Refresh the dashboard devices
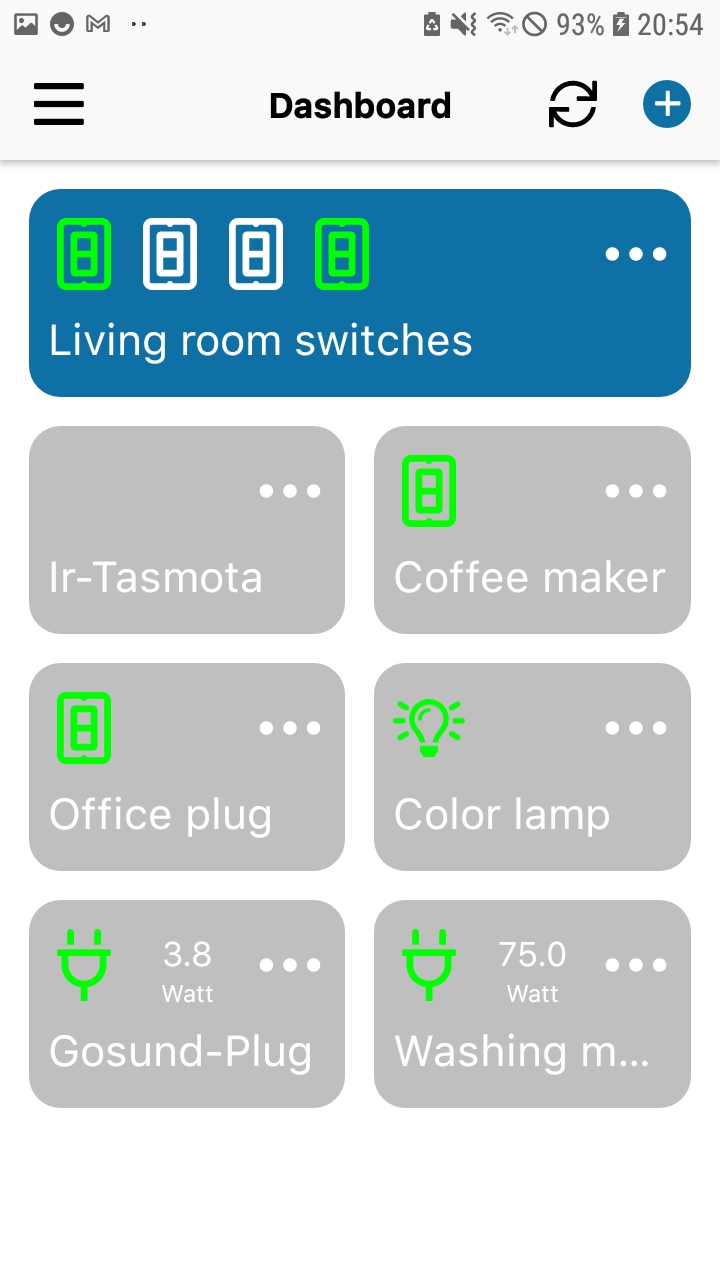Screen dimensions: 720x1280 coord(573,104)
